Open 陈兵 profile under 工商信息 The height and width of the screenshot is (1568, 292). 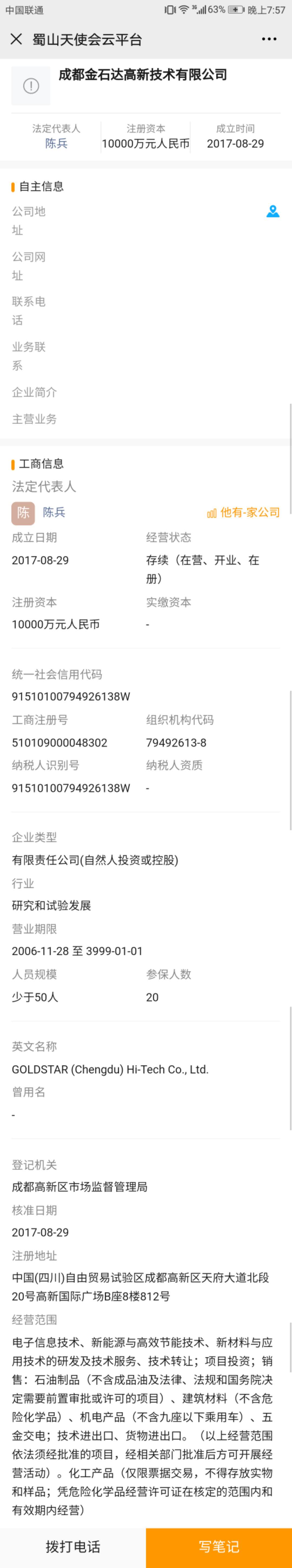coord(54,512)
